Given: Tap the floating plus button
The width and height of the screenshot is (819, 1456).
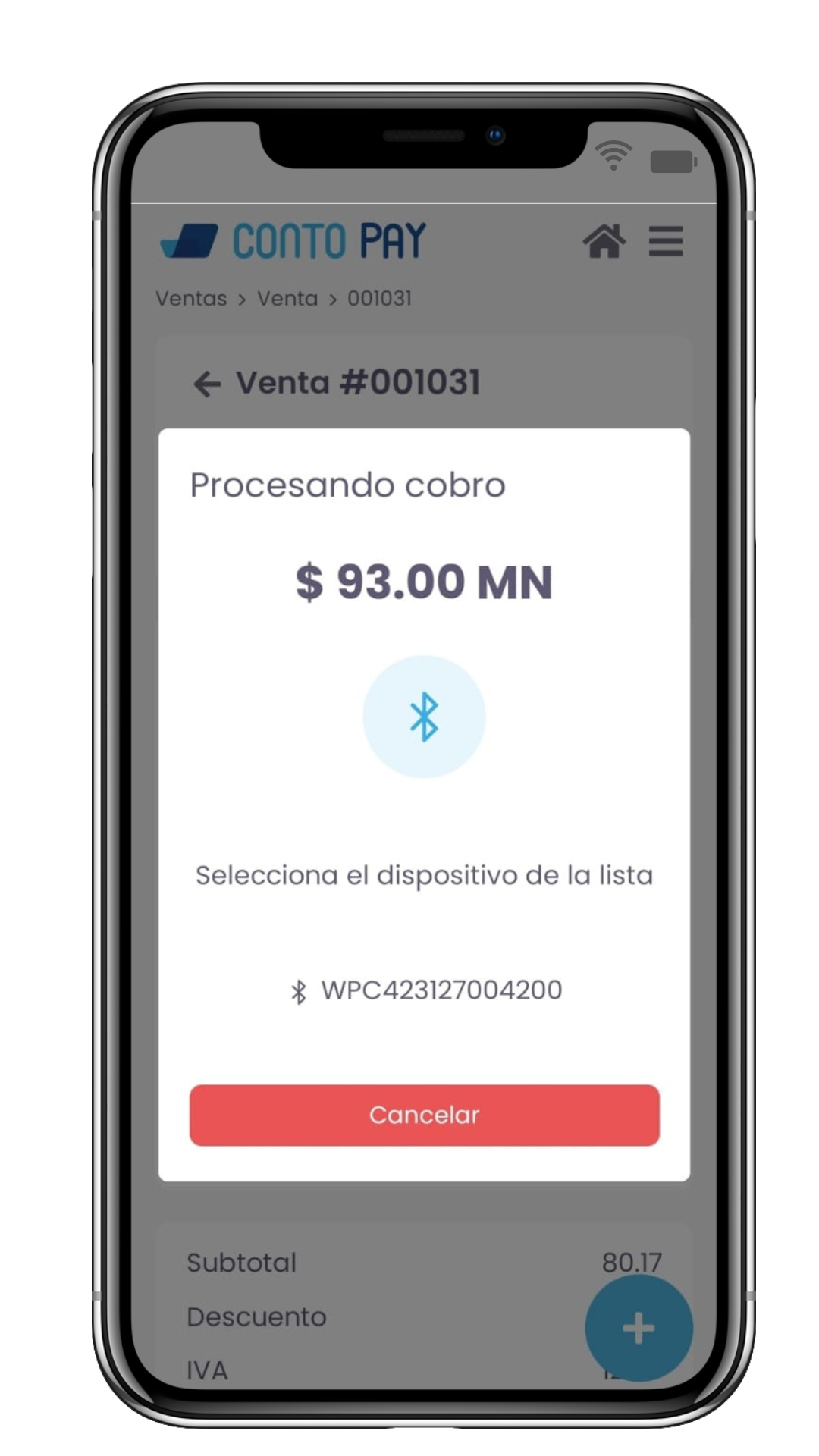Looking at the screenshot, I should pos(638,1328).
